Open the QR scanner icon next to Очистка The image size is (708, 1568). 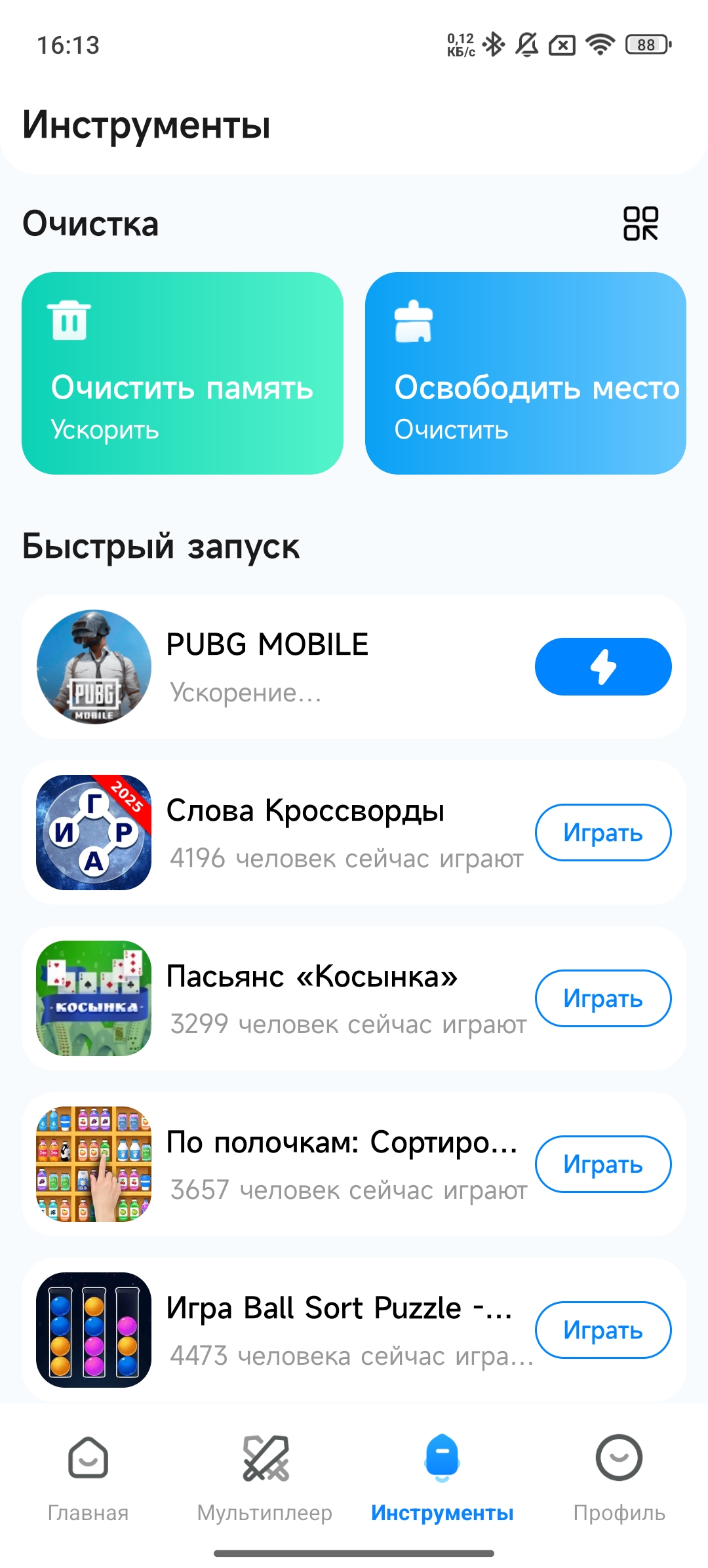[x=640, y=224]
